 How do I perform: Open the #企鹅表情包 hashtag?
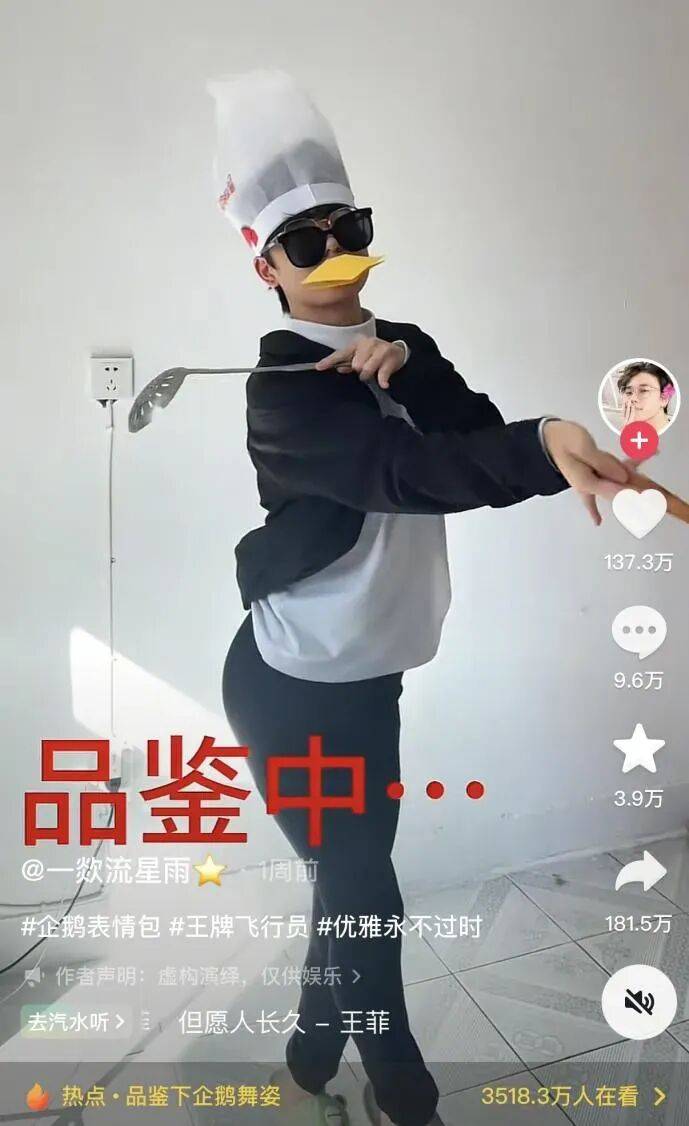tap(91, 927)
